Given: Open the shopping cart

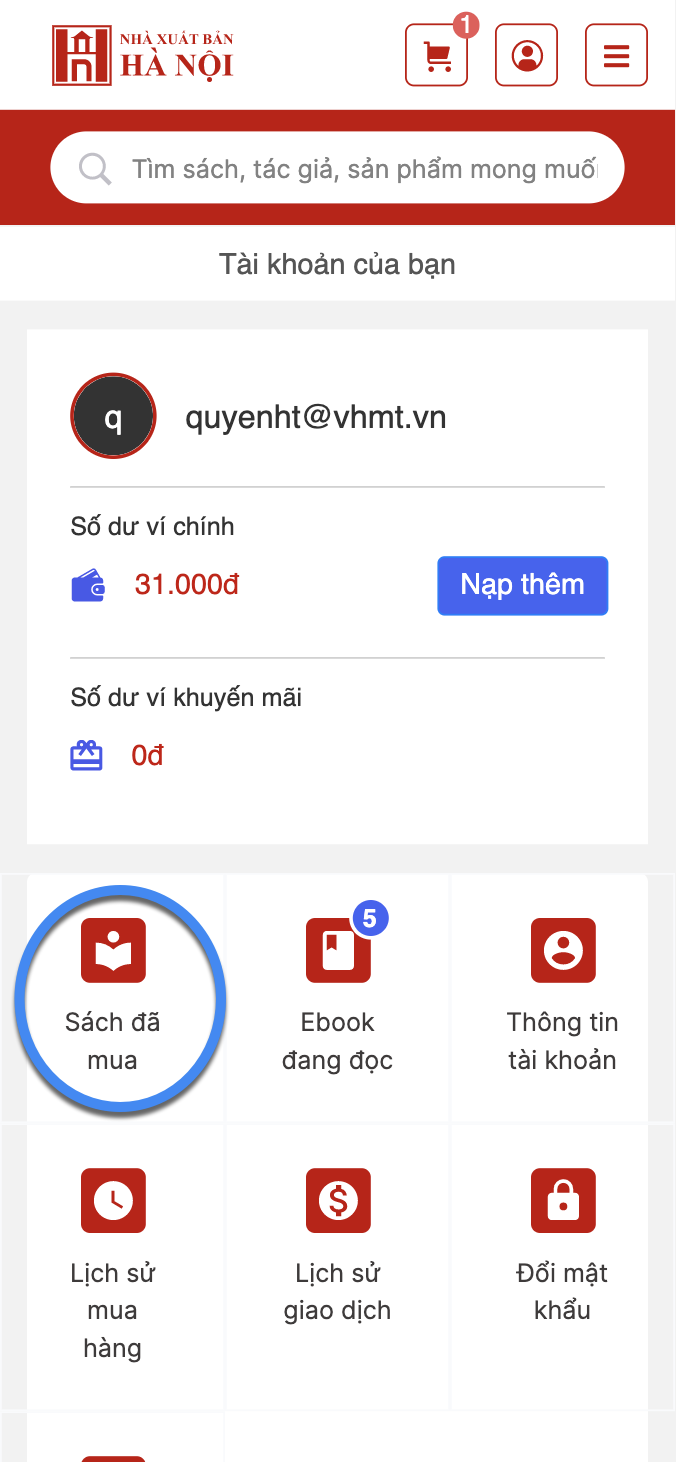Looking at the screenshot, I should 436,55.
